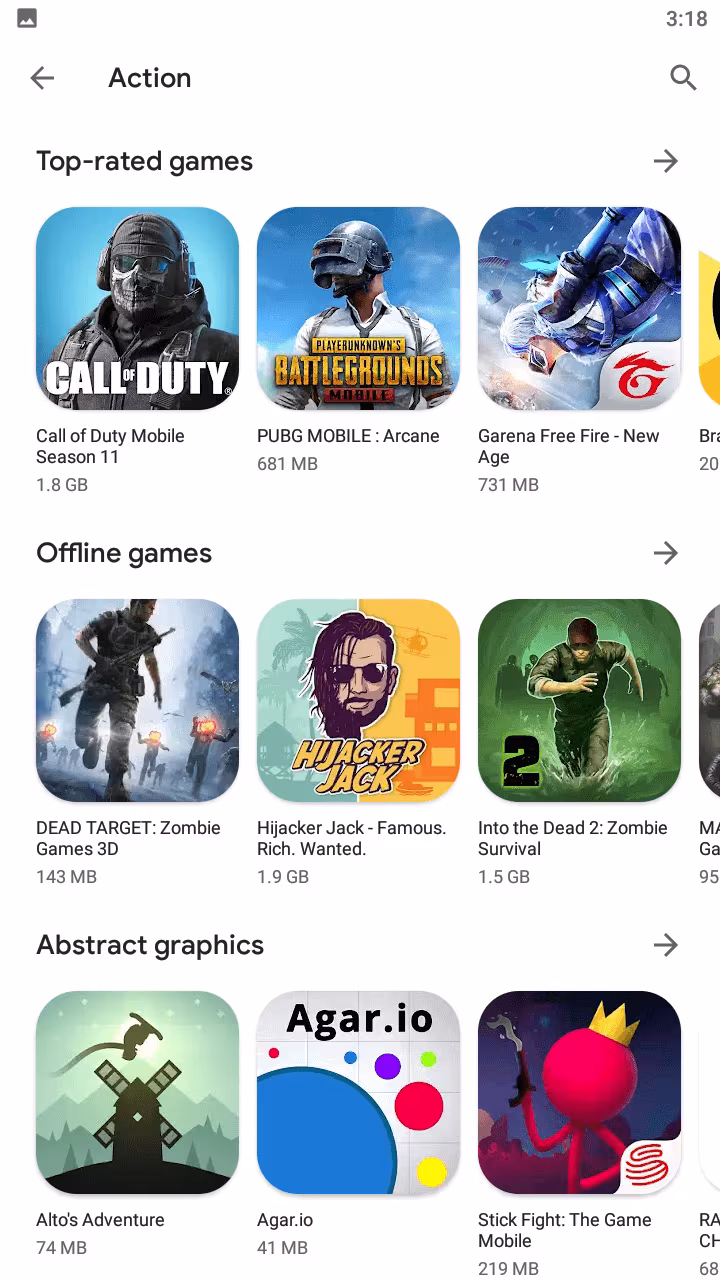
Task: View all Abstract graphics games arrow
Action: (x=665, y=945)
